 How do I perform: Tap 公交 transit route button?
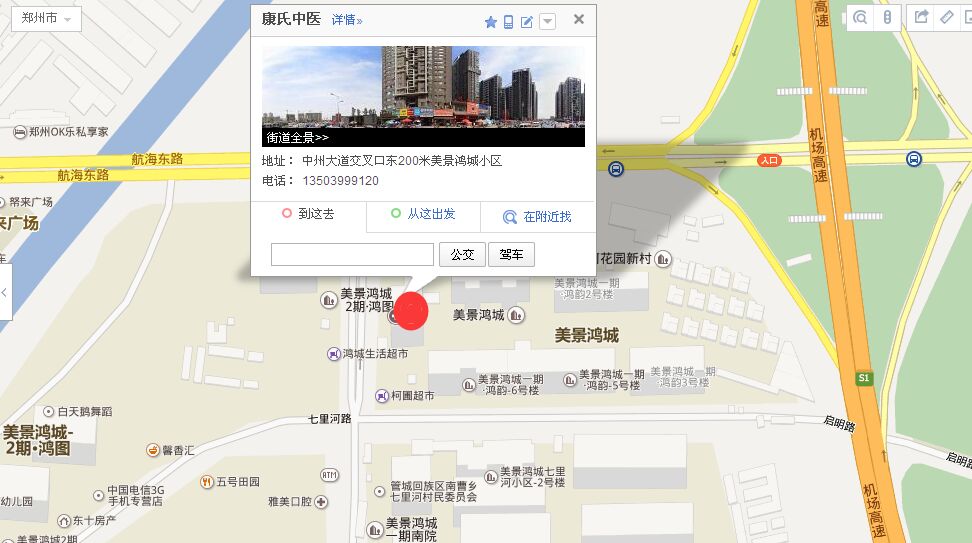pyautogui.click(x=462, y=255)
